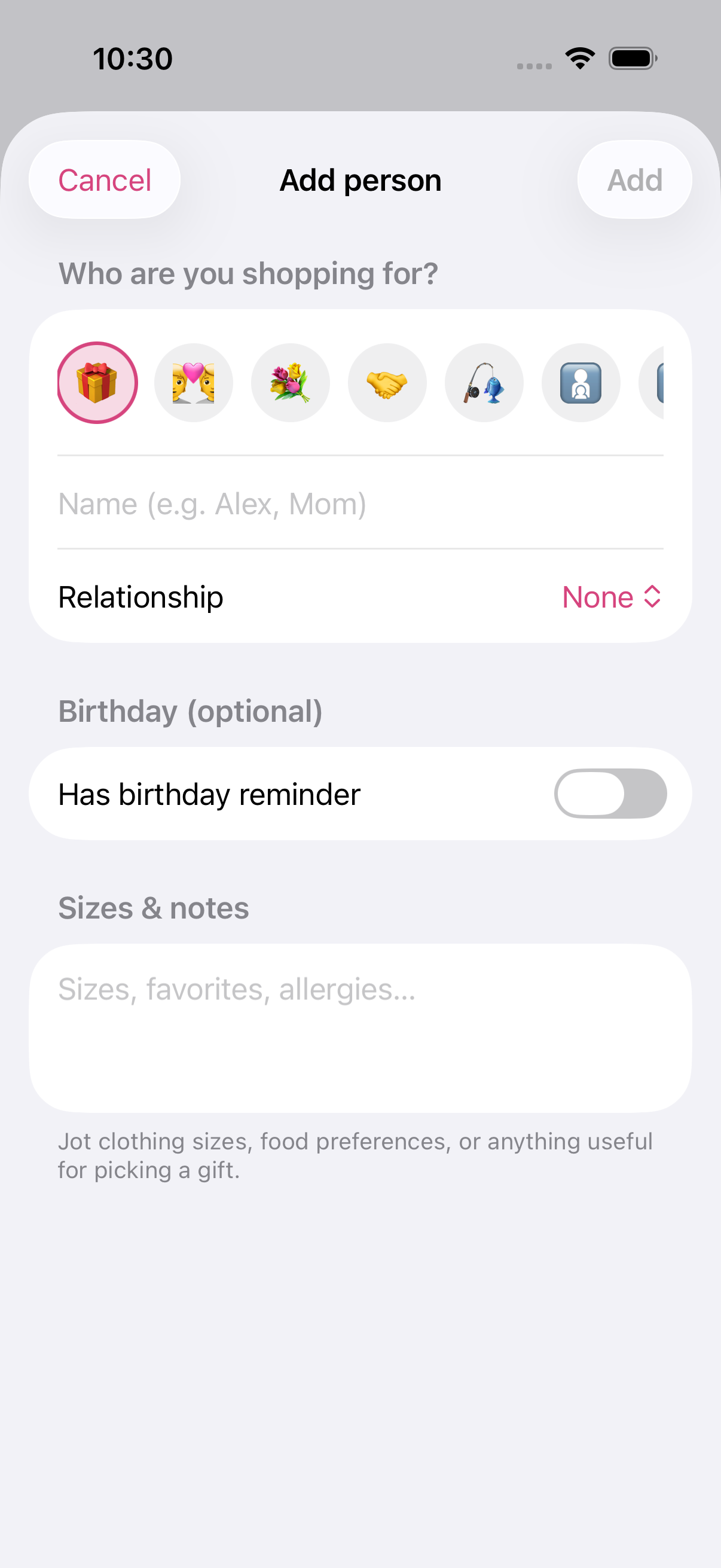721x1568 pixels.
Task: Tap the Sizes, favorites, allergies notes field
Action: pyautogui.click(x=360, y=1028)
